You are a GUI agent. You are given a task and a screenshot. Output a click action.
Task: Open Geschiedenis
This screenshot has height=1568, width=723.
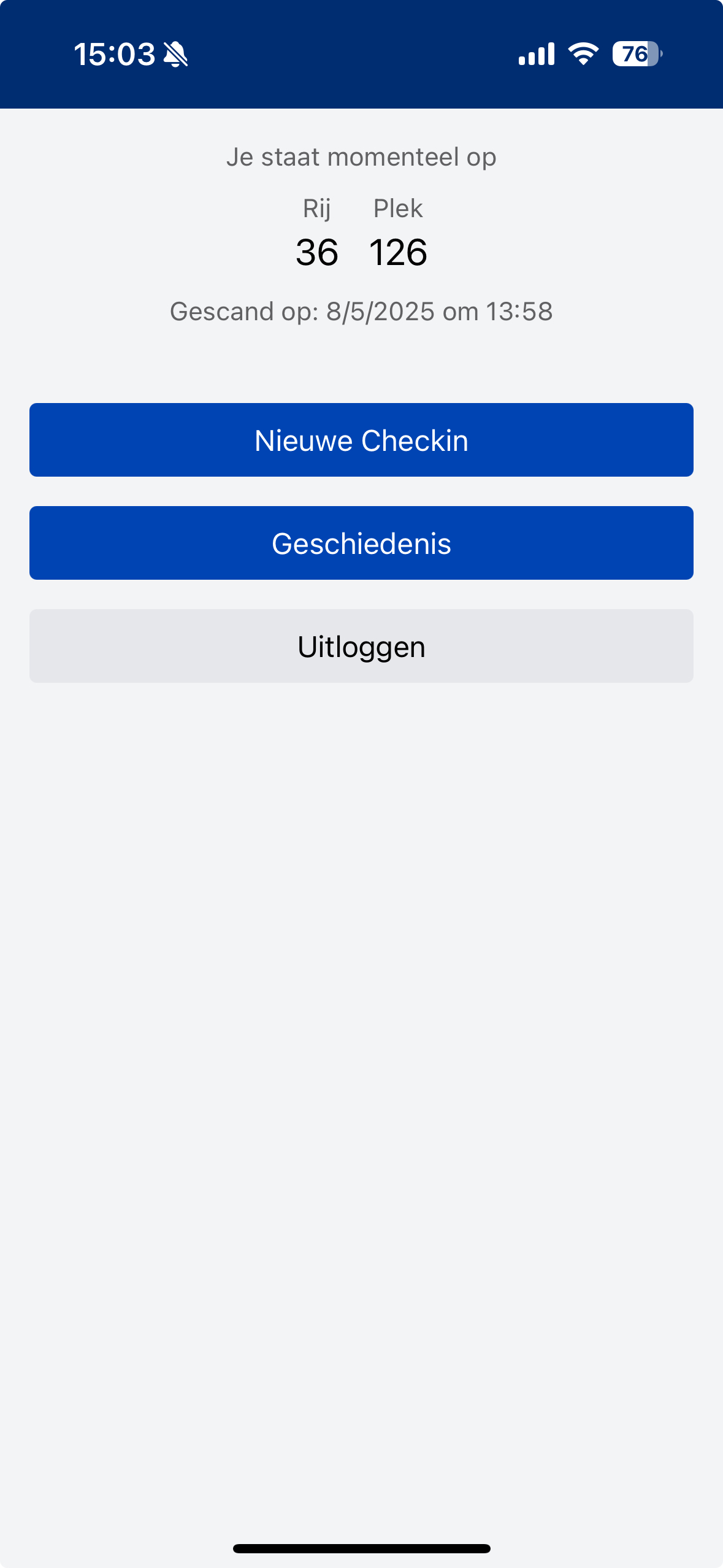tap(361, 542)
